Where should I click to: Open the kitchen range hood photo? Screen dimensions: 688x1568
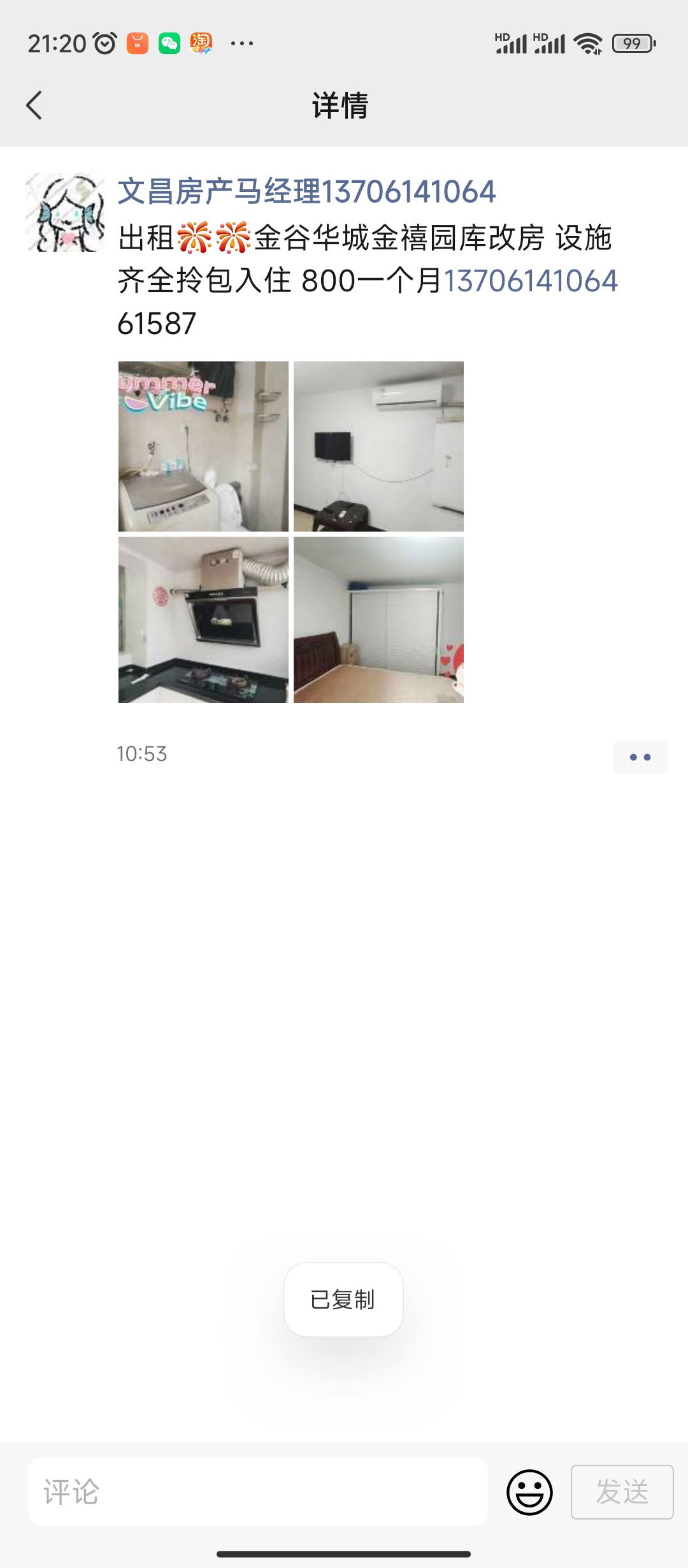pyautogui.click(x=203, y=620)
